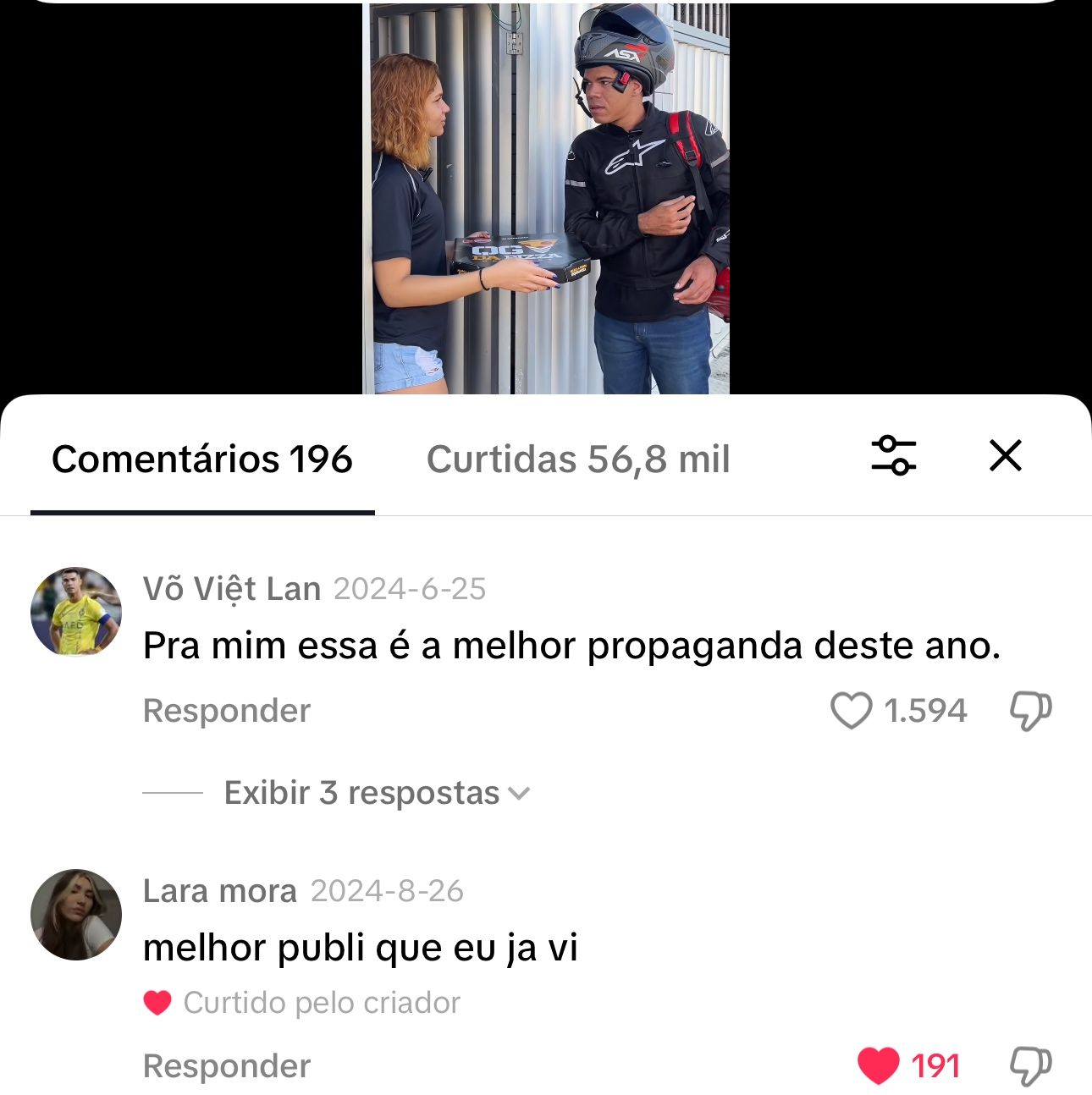Dislike Lara mora's comment

(x=1030, y=1065)
